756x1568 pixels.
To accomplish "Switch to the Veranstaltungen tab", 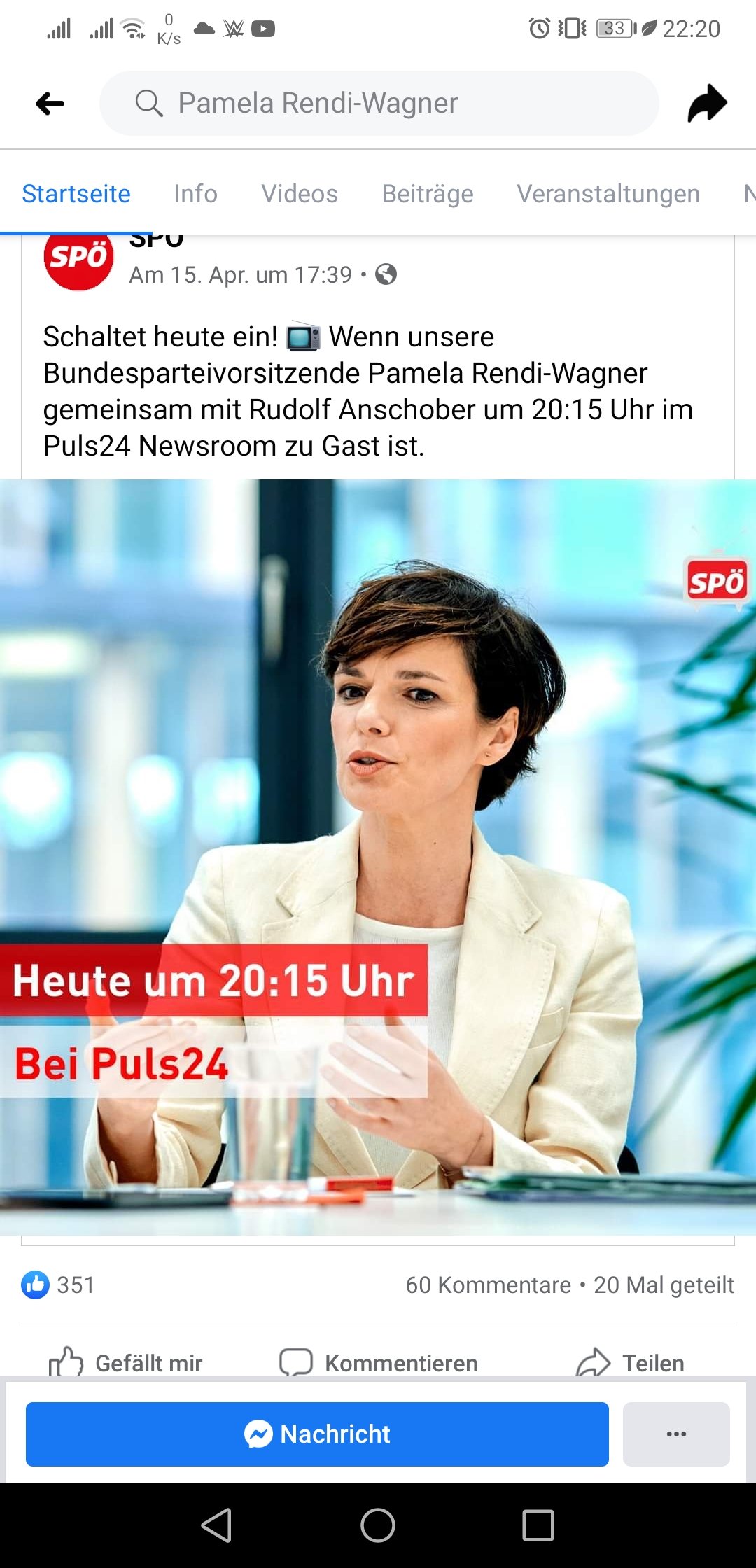I will [x=608, y=194].
